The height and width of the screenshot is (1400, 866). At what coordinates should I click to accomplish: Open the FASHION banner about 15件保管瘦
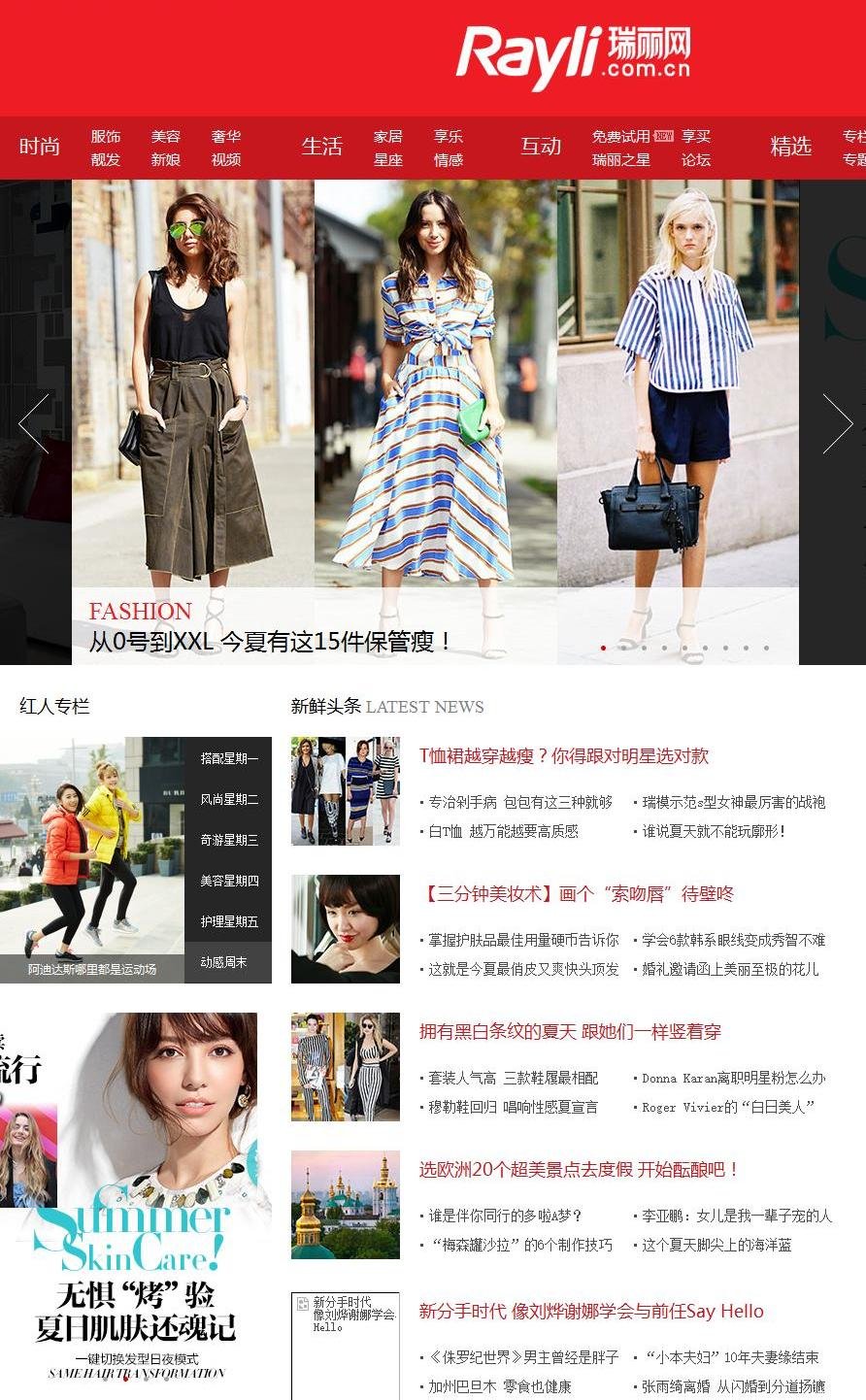coord(270,641)
